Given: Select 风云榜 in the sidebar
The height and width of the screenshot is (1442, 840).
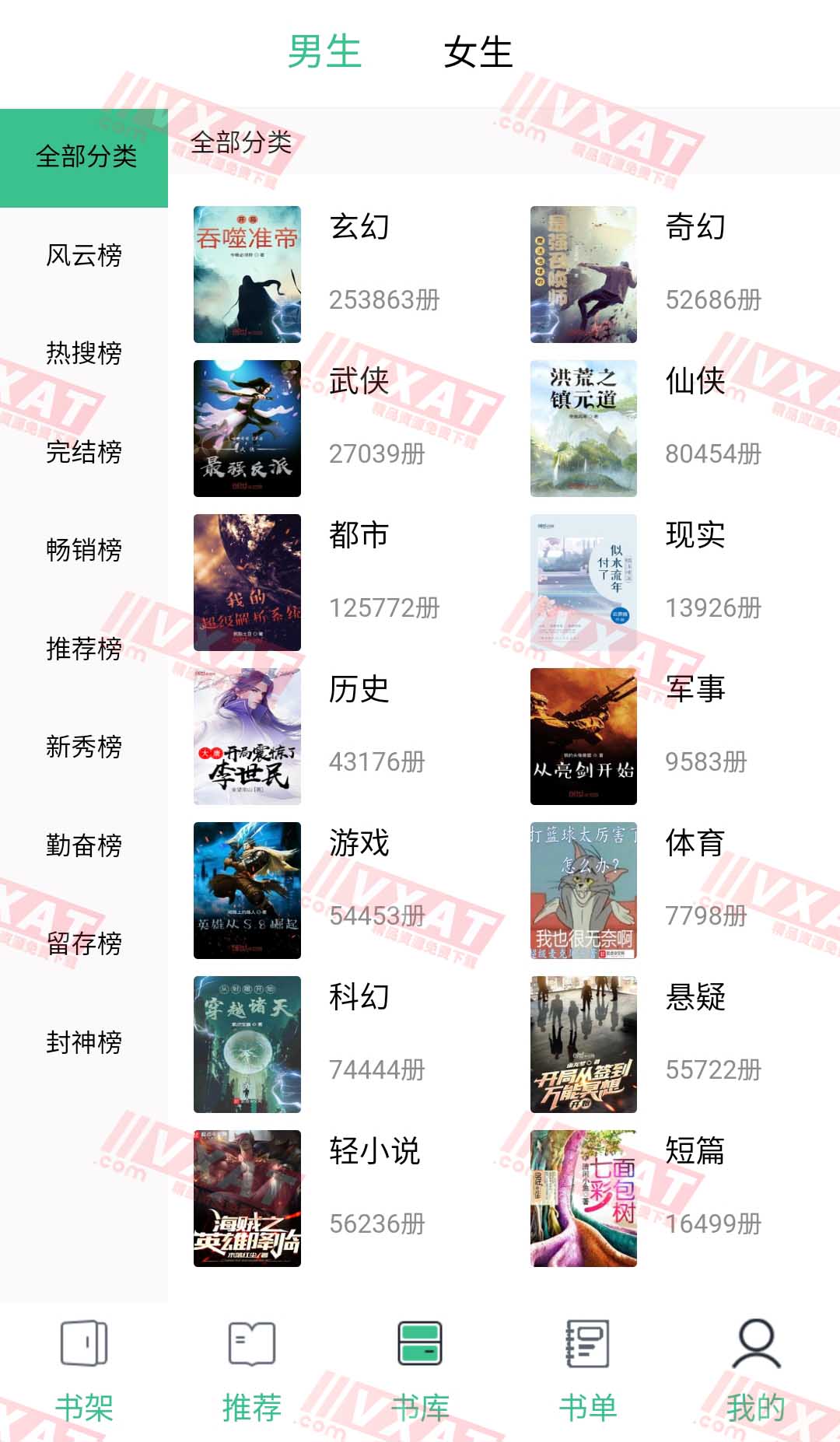Looking at the screenshot, I should (x=83, y=255).
